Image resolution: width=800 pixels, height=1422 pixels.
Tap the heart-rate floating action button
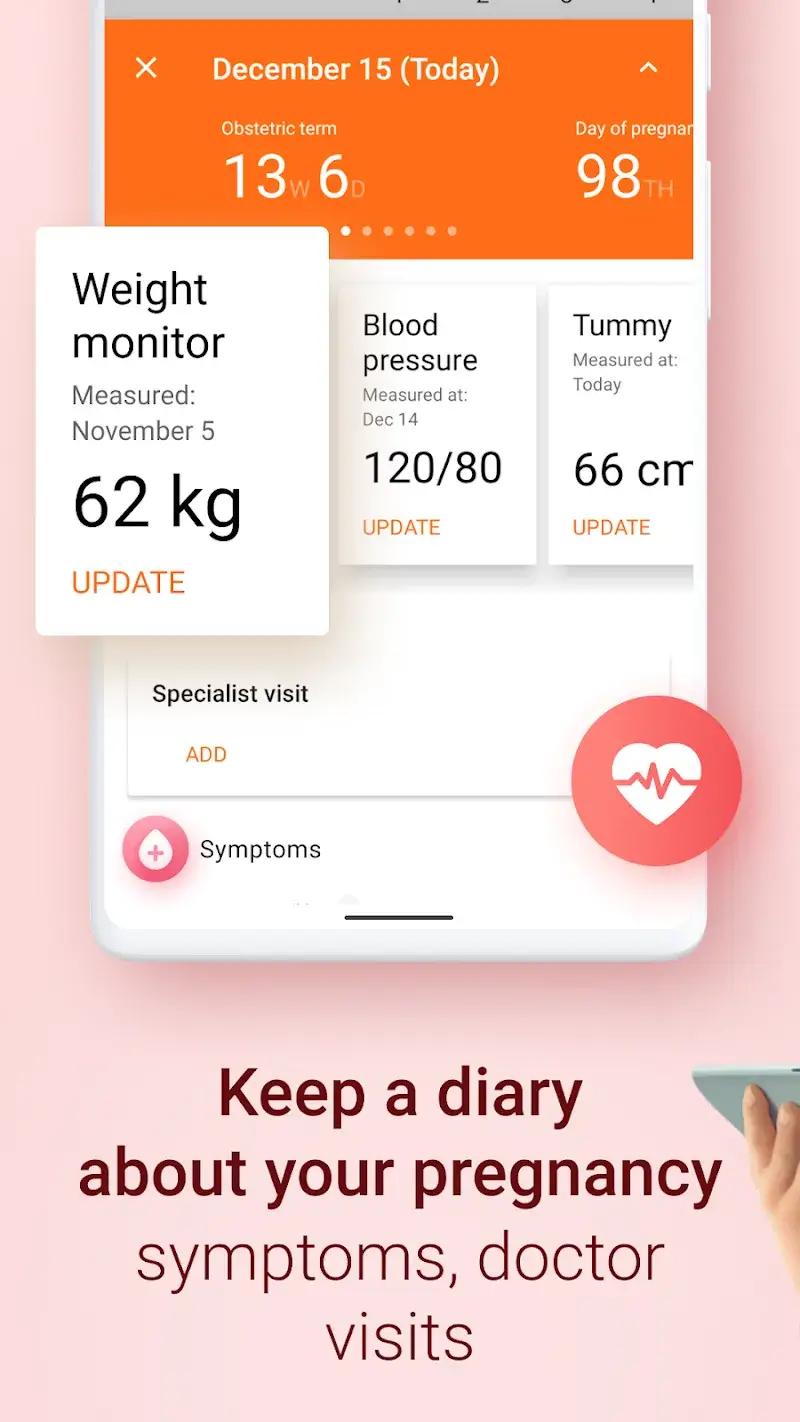point(657,780)
